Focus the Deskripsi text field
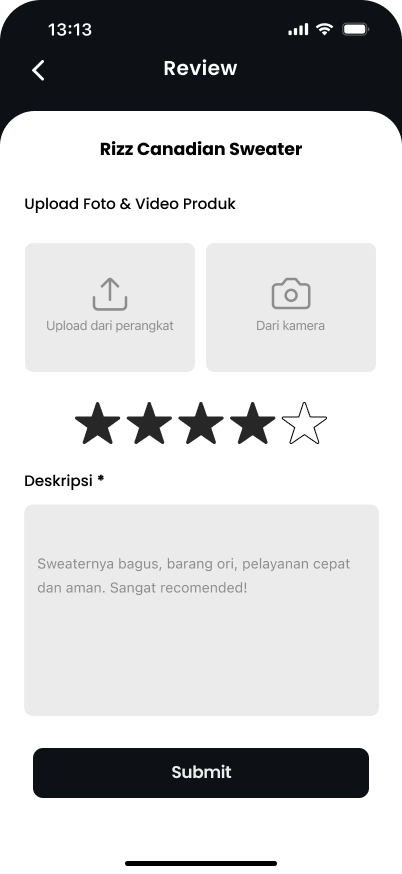 click(201, 610)
